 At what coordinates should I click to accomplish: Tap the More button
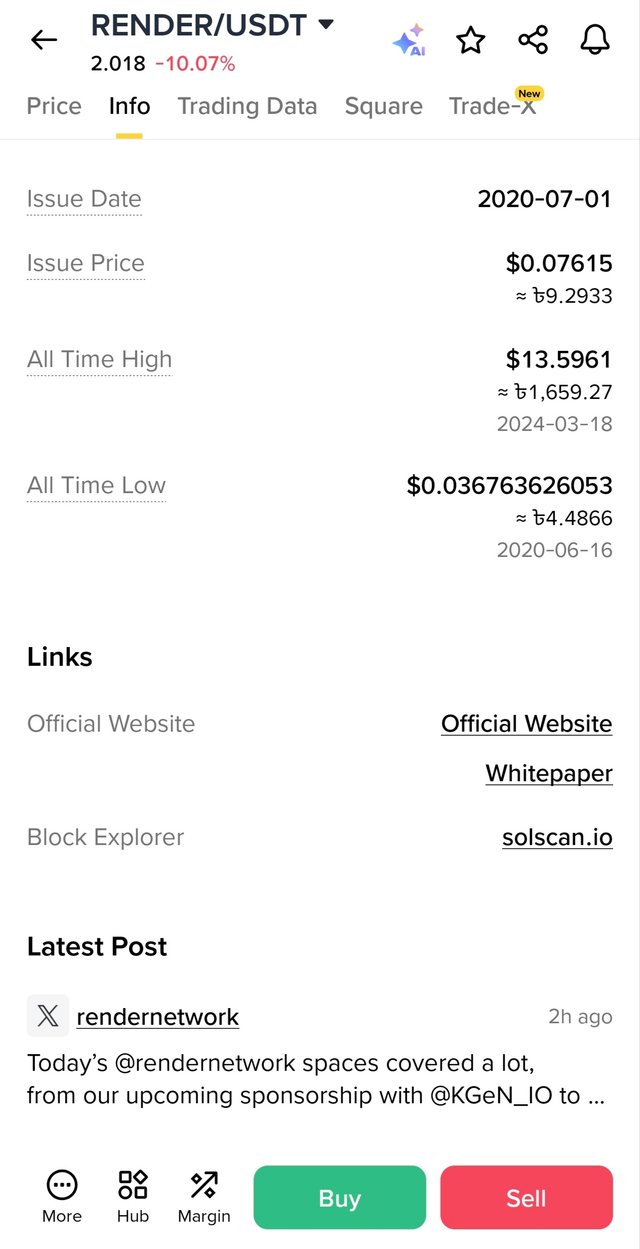click(62, 1196)
